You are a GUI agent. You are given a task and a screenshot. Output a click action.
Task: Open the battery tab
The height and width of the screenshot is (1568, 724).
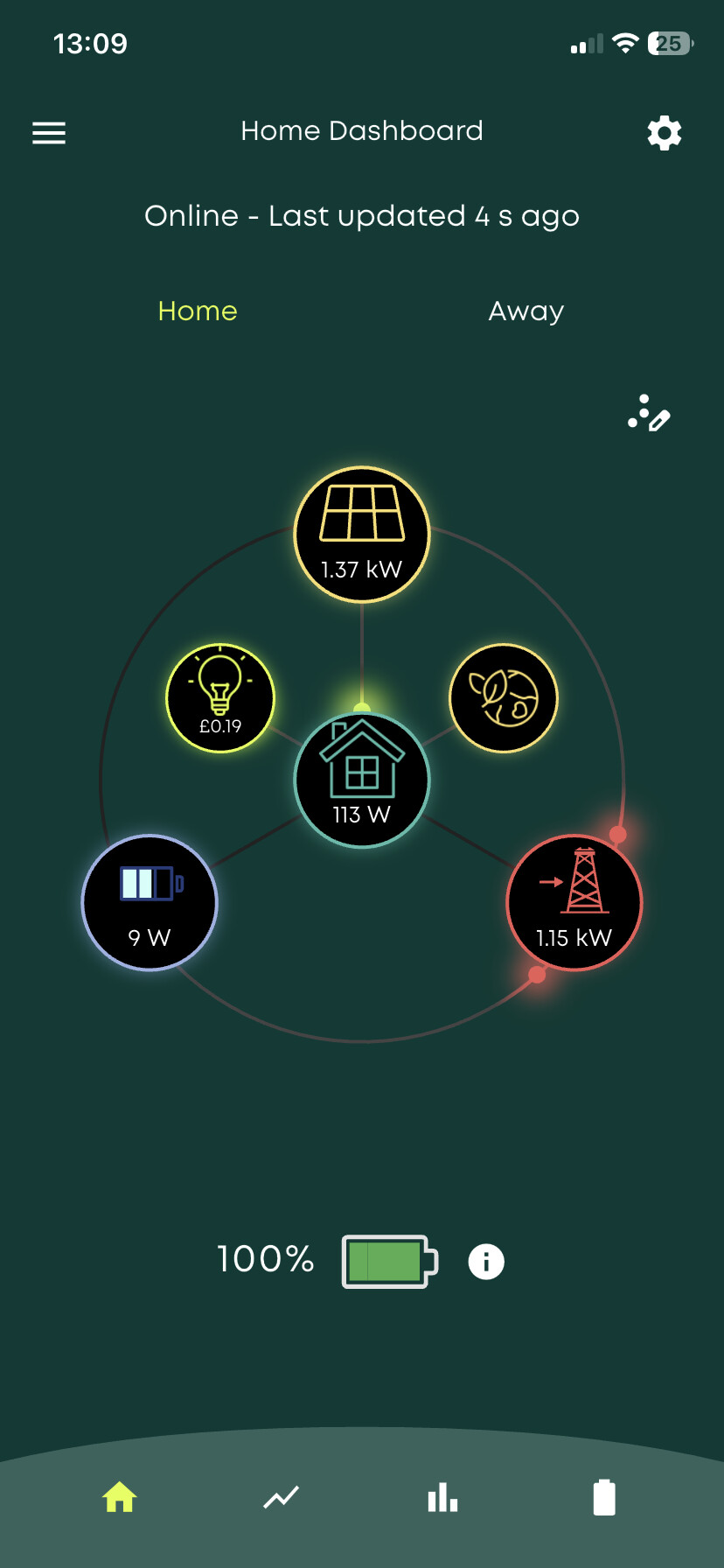pyautogui.click(x=604, y=1497)
